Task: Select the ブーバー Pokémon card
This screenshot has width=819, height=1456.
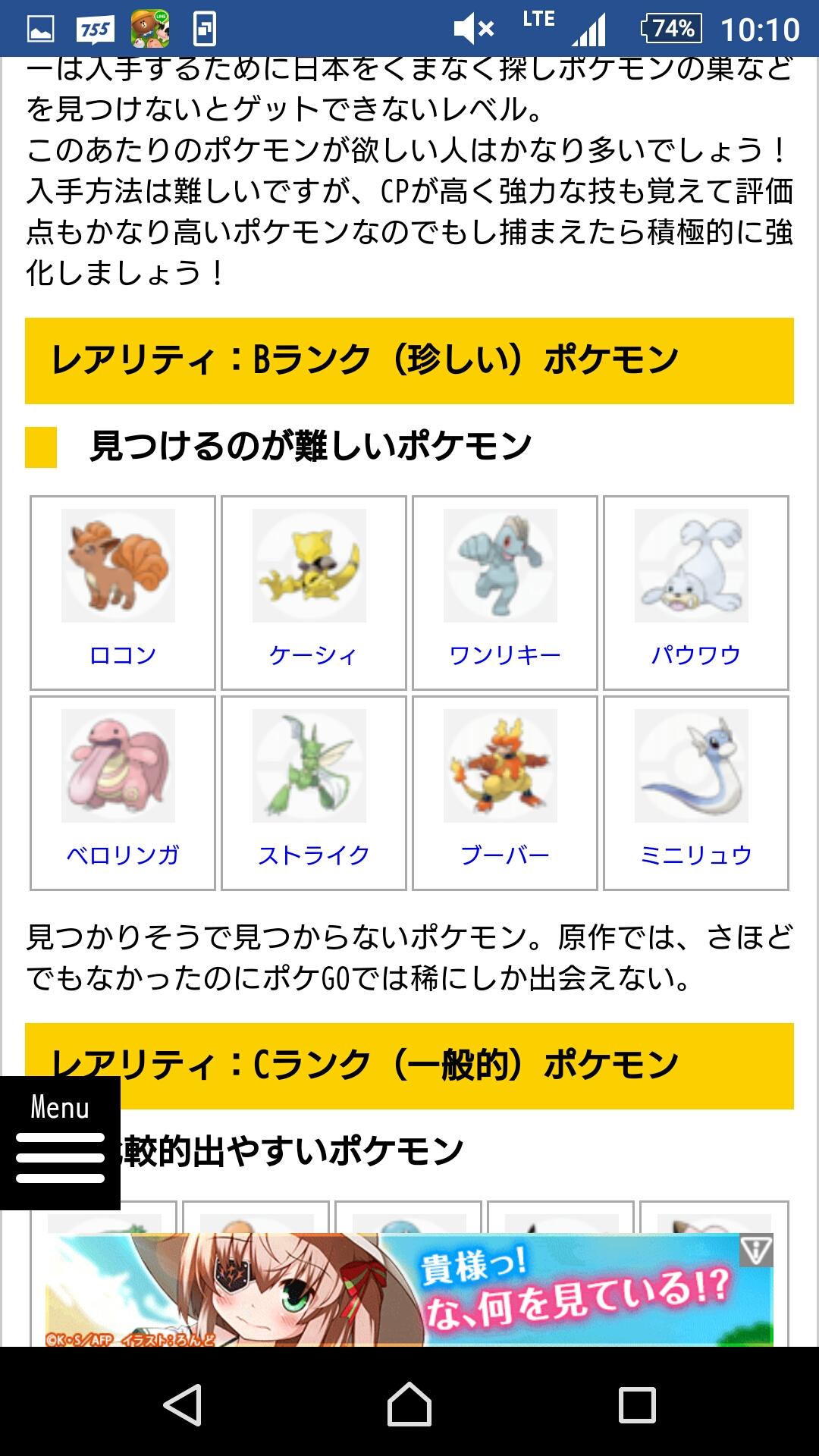Action: click(505, 792)
